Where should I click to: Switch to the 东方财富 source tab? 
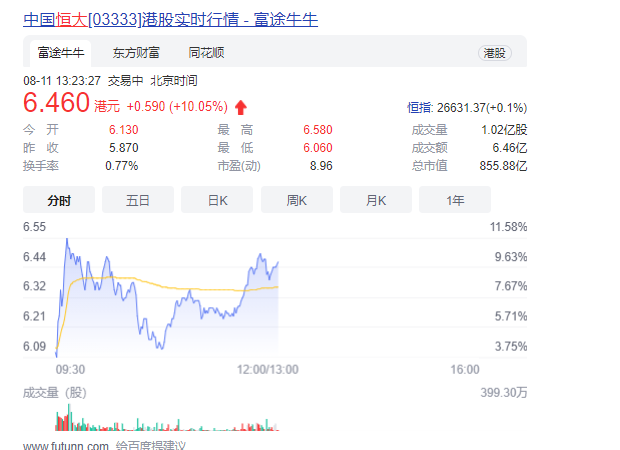click(x=136, y=53)
